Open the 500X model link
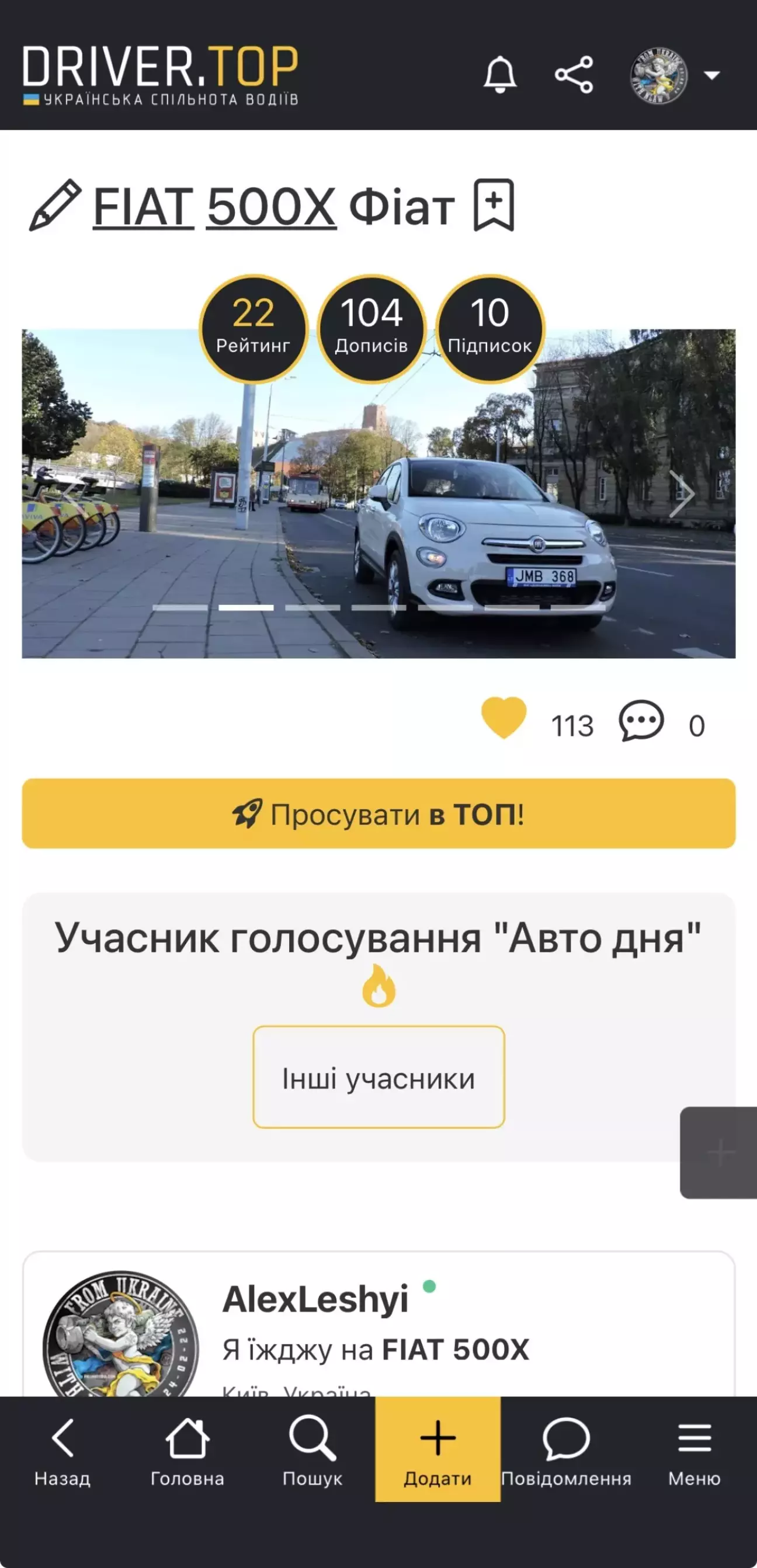 [271, 207]
